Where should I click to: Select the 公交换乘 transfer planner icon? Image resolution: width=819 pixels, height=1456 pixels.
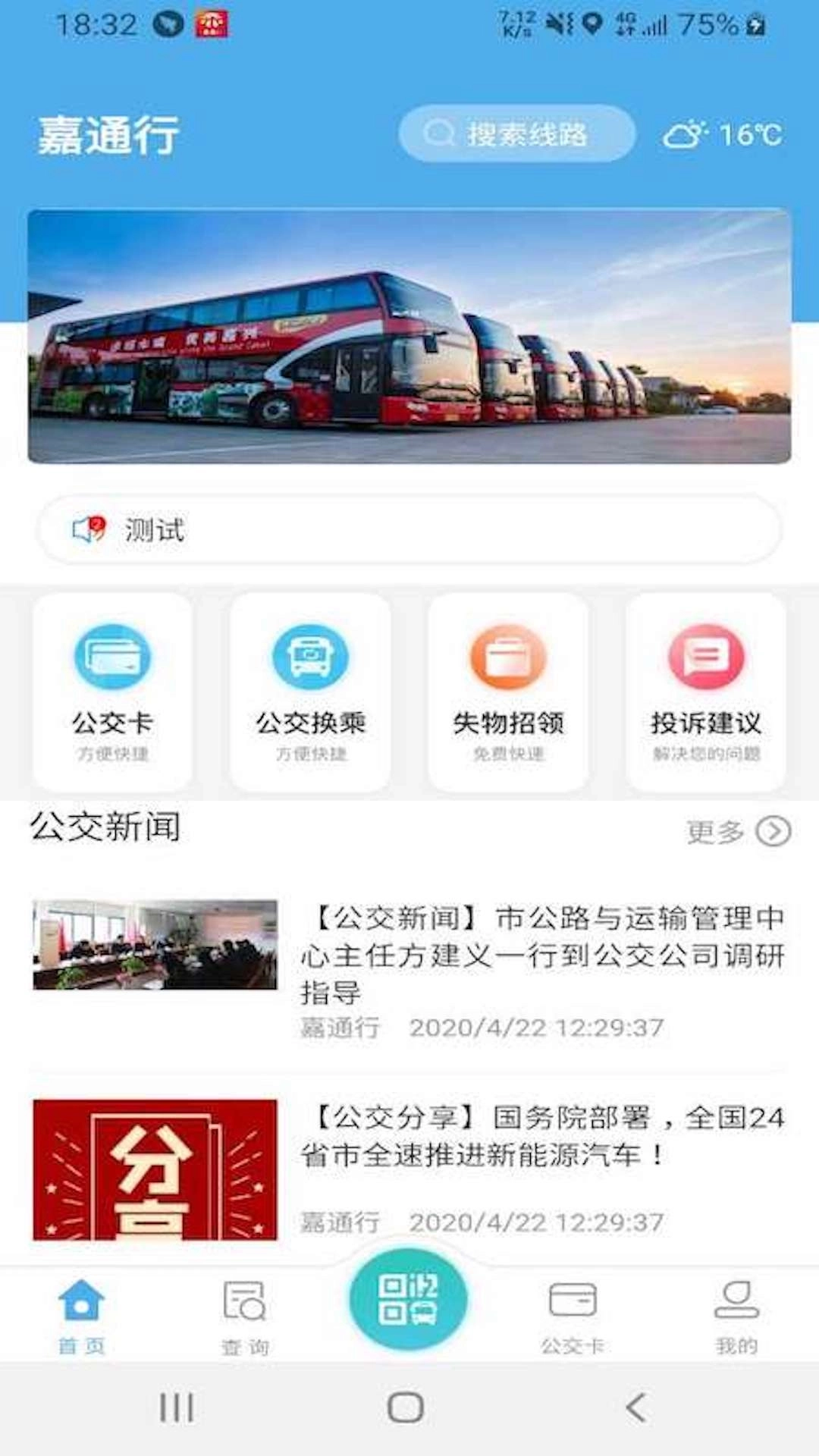pos(309,660)
